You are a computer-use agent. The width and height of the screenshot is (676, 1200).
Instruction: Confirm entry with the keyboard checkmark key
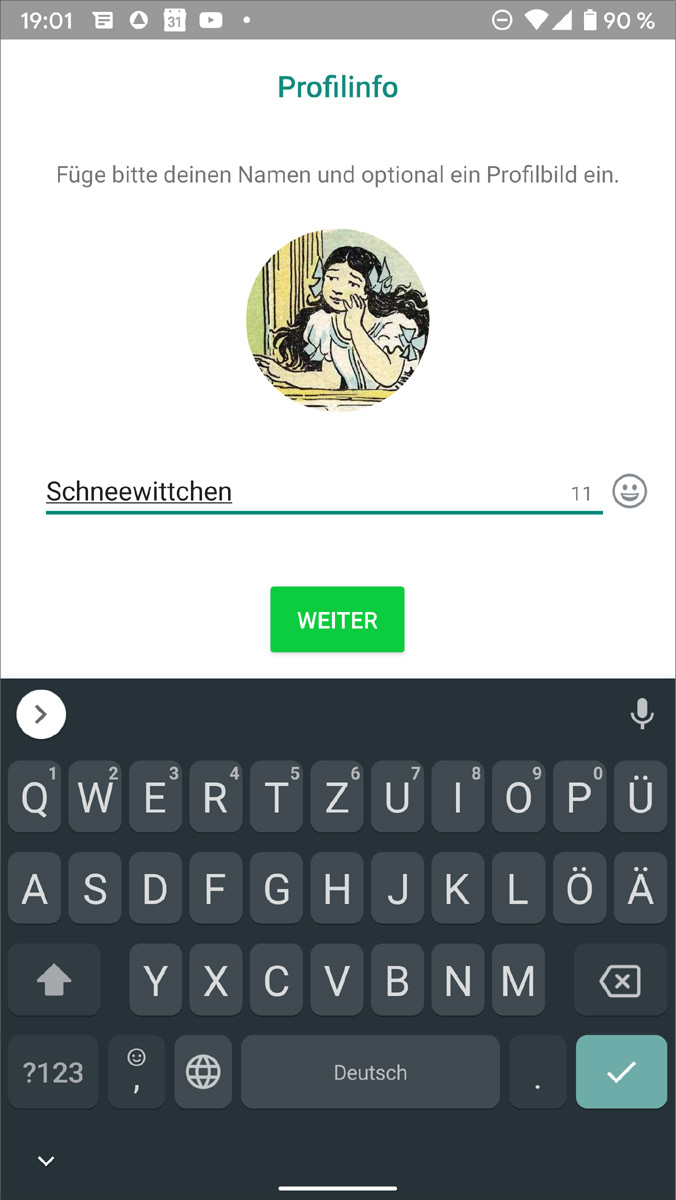621,1072
